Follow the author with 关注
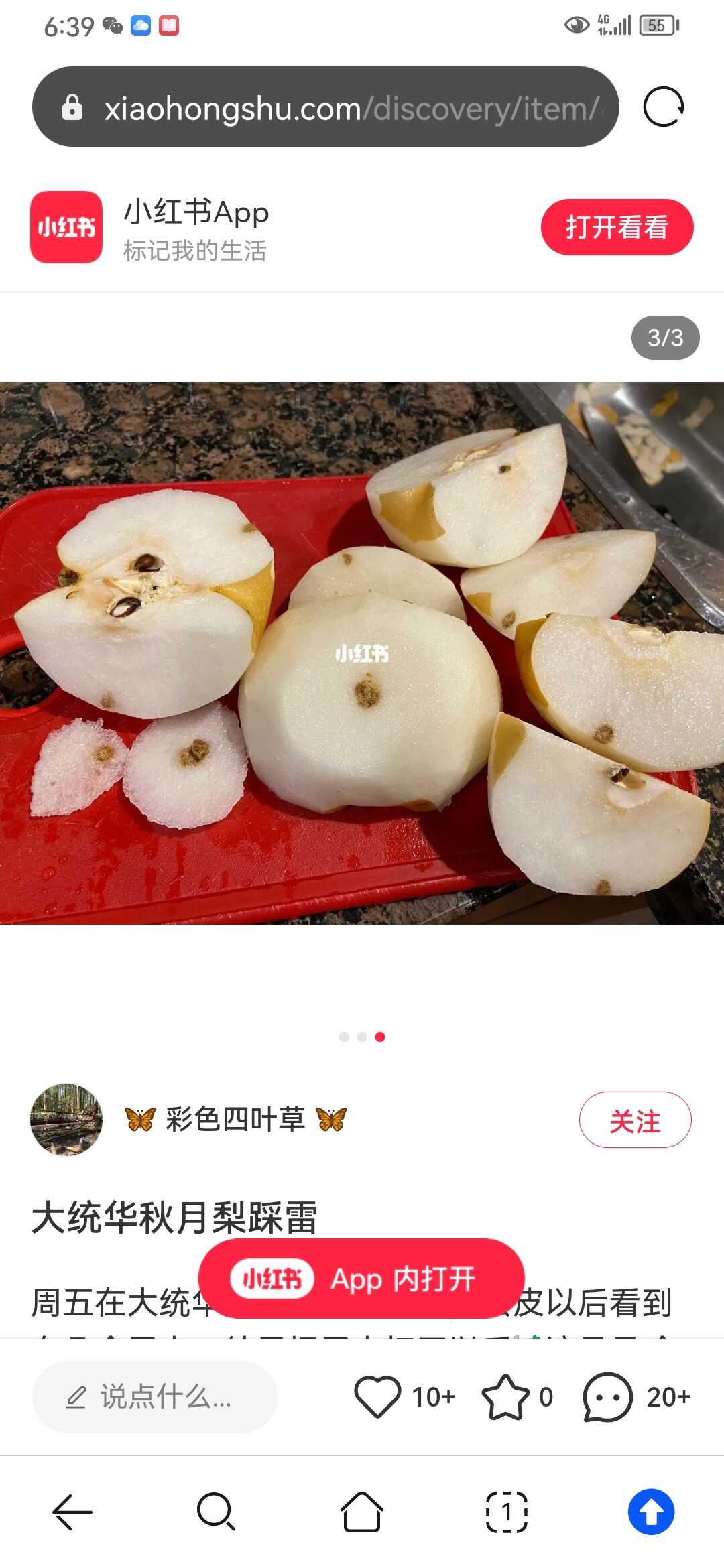The height and width of the screenshot is (1568, 724). point(635,1120)
